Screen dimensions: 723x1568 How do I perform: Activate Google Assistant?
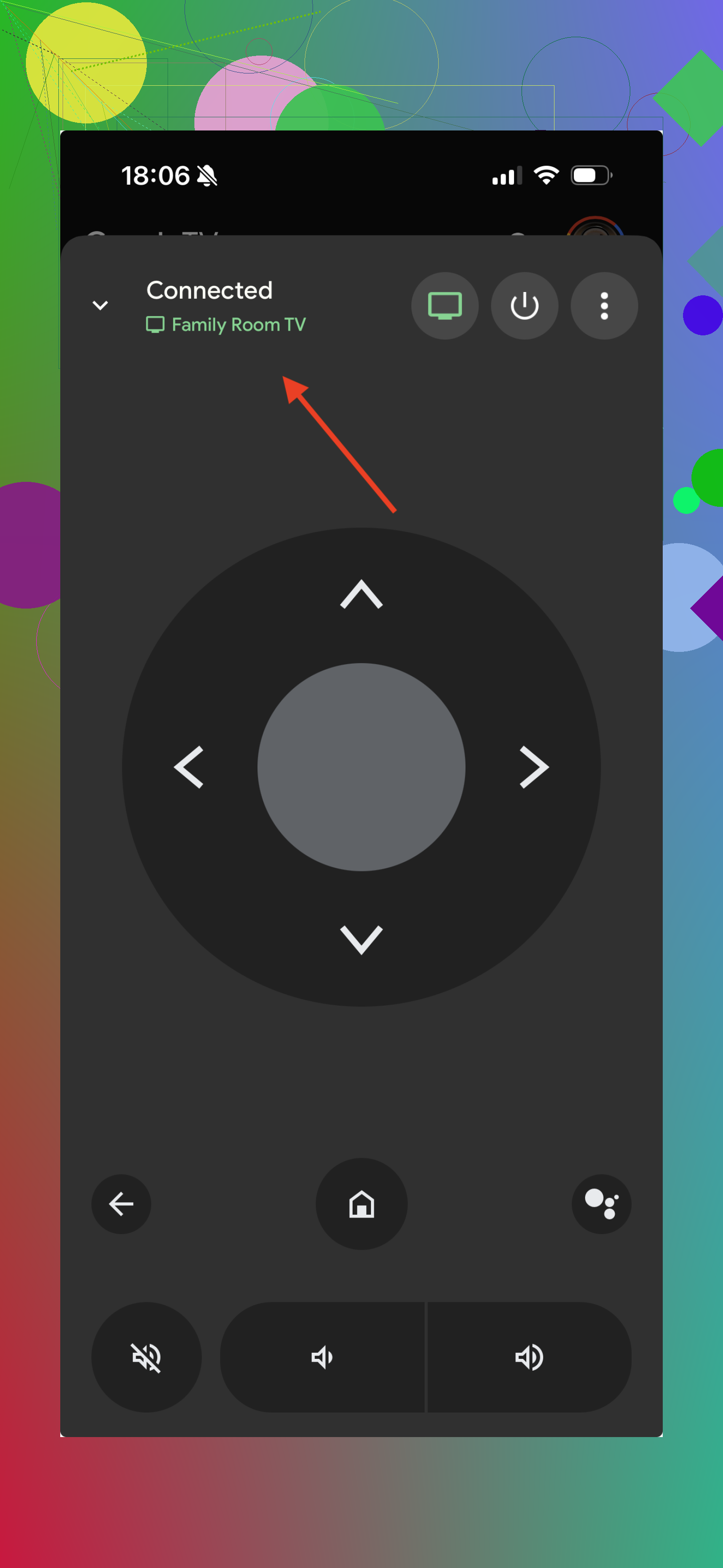pos(601,1203)
